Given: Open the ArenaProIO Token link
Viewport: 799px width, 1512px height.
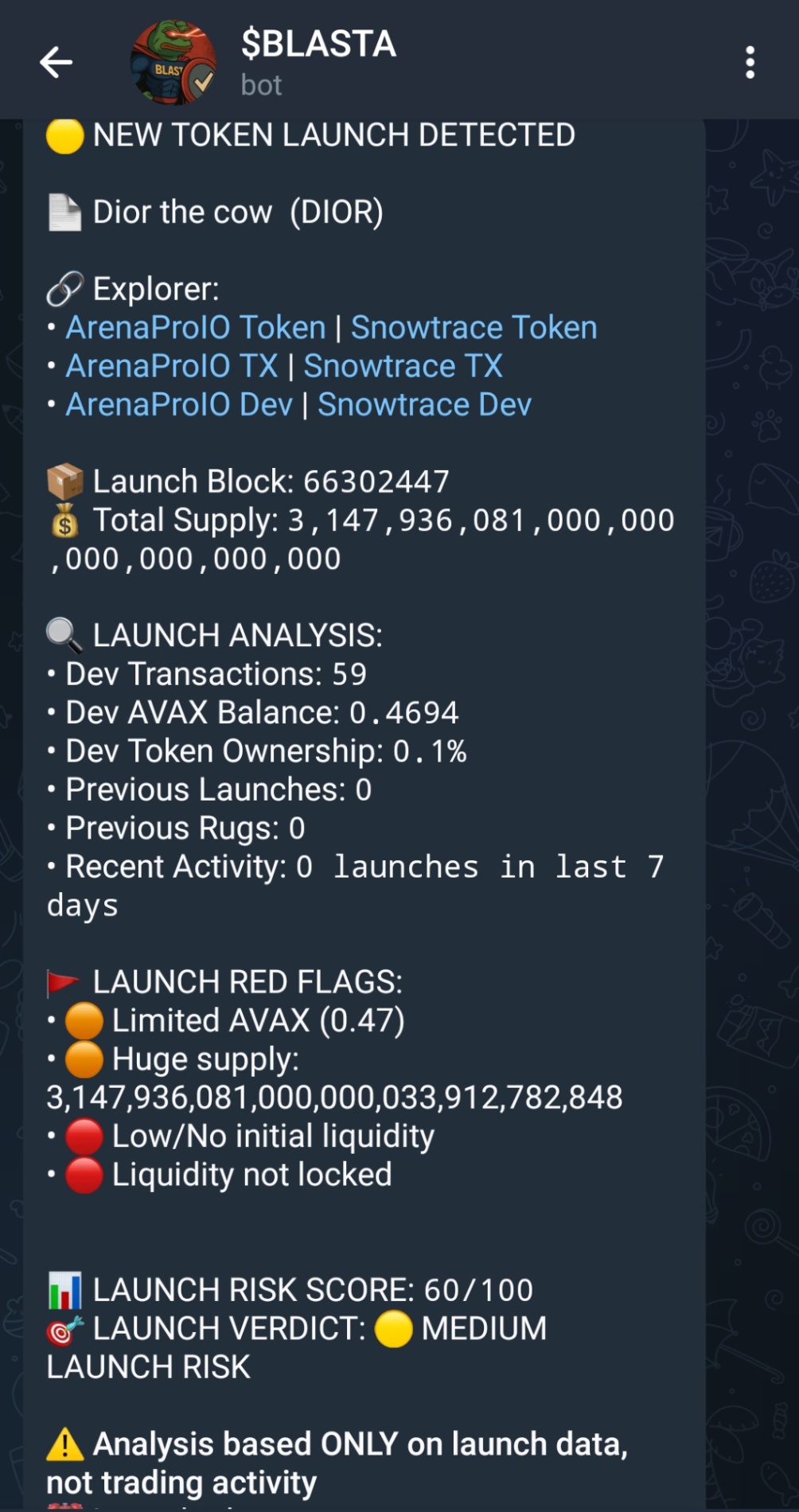Looking at the screenshot, I should click(x=196, y=328).
